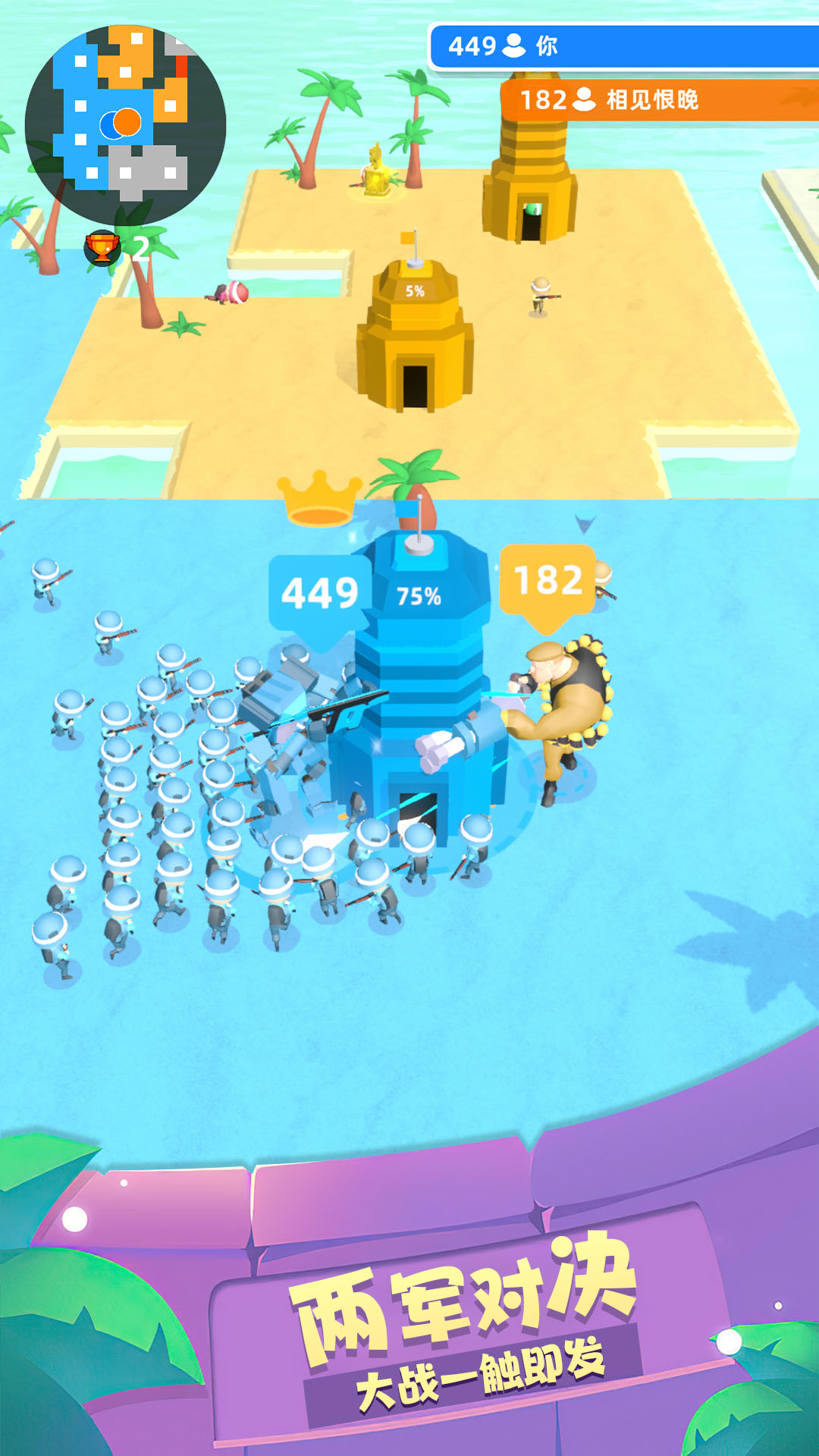Open the tall yellow watchtower entrance

coord(531,212)
